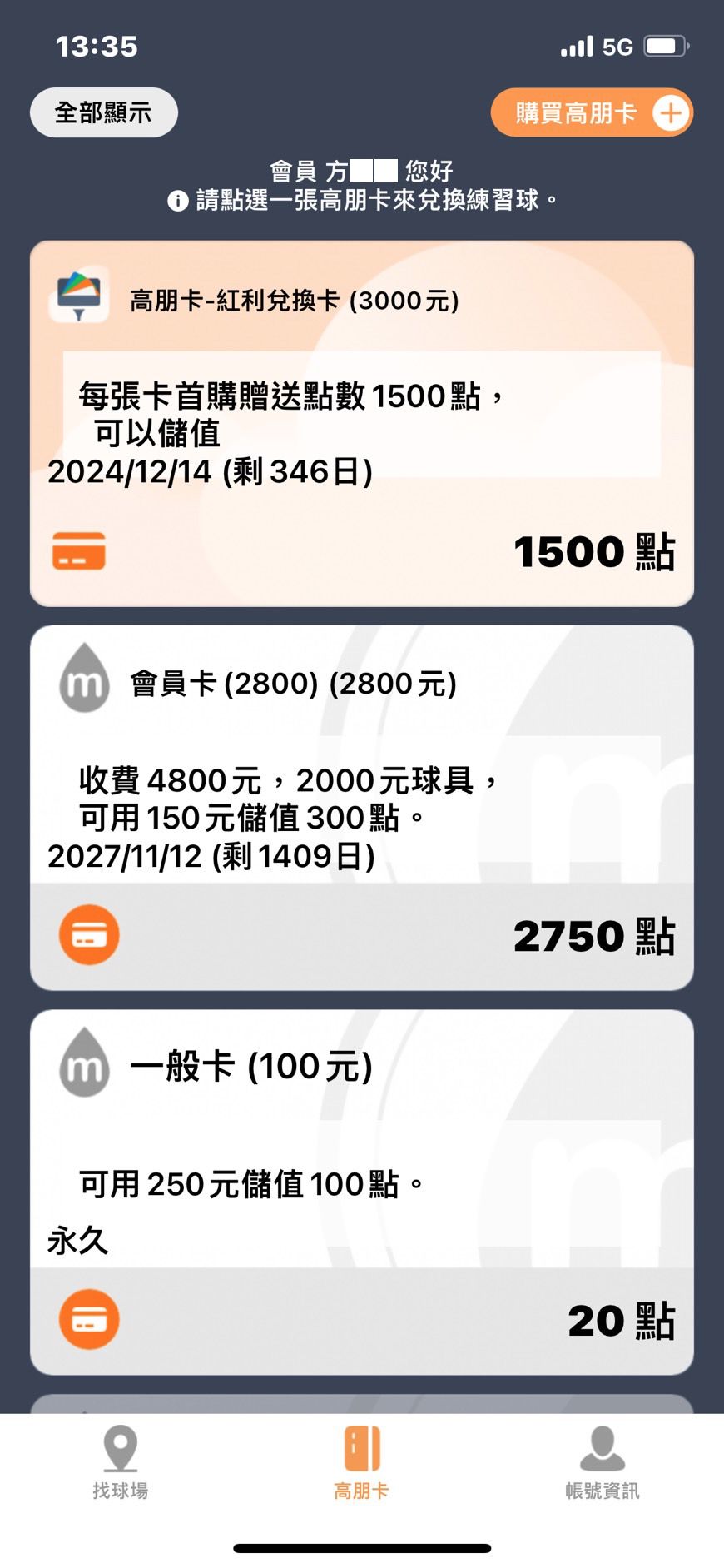The height and width of the screenshot is (1568, 724).
Task: Tap top-up icon on 紅利兌換卡 card
Action: point(79,550)
